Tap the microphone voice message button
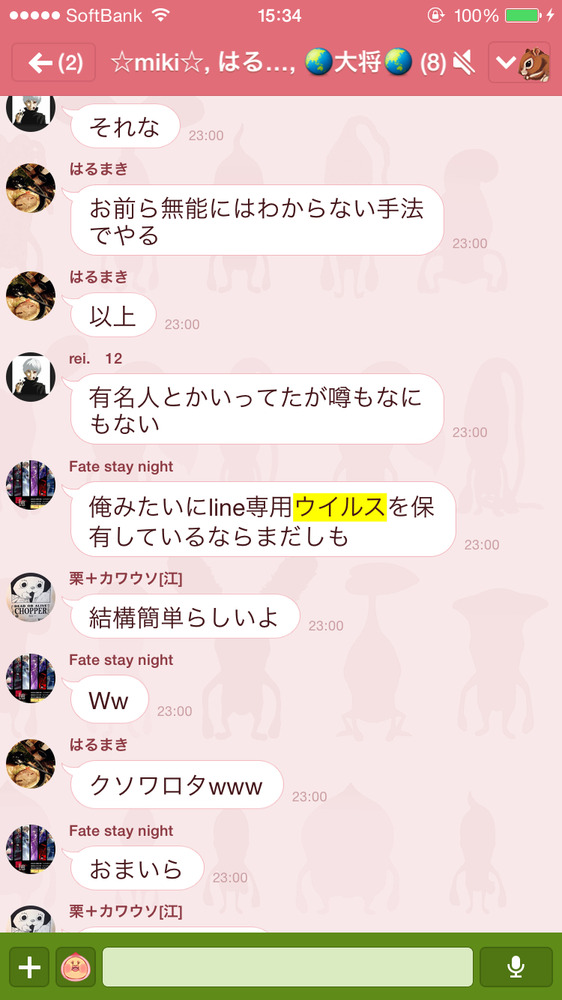Screen dimensions: 562x1000 coord(516,967)
